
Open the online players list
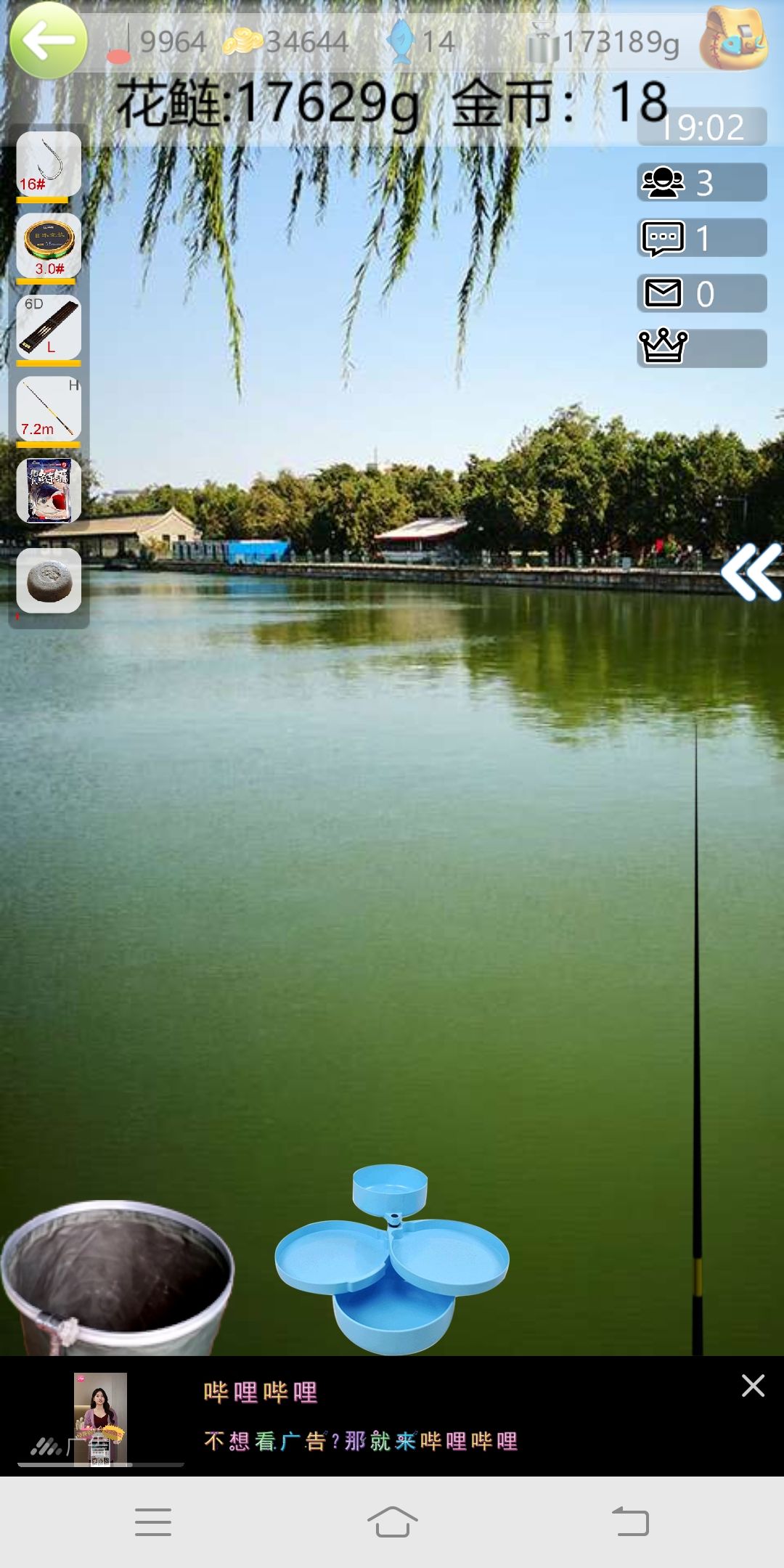pyautogui.click(x=702, y=182)
